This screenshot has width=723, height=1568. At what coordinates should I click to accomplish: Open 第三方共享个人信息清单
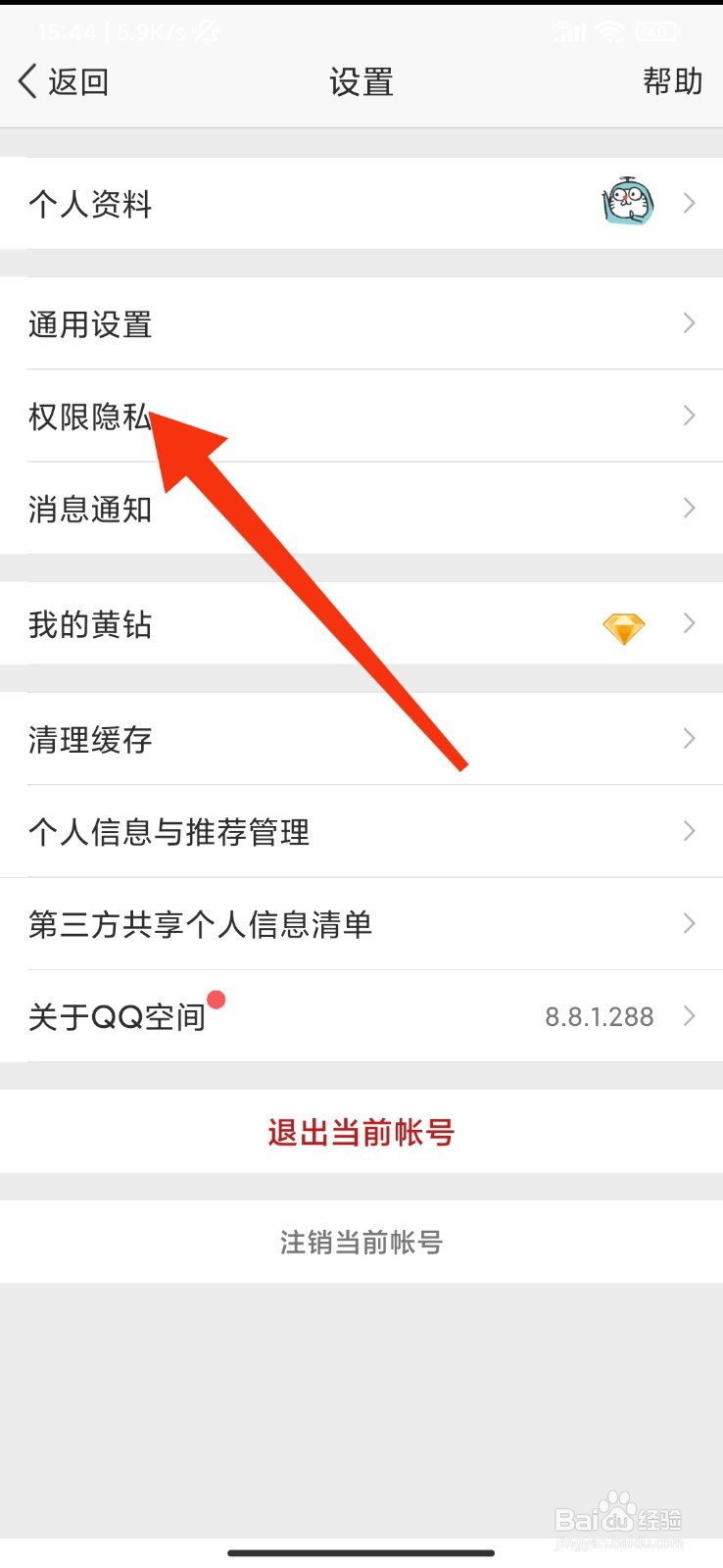(200, 924)
